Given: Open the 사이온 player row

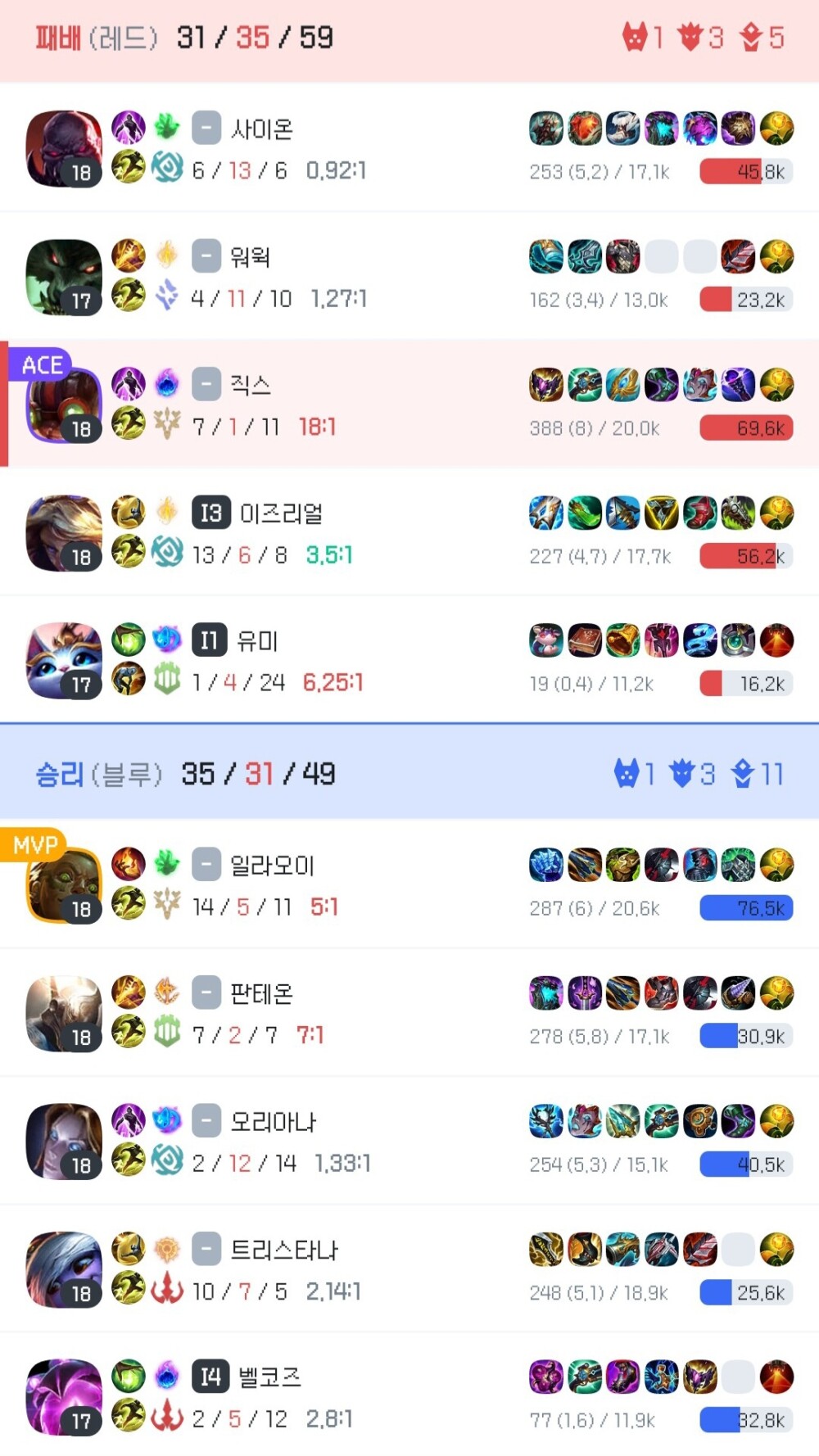Looking at the screenshot, I should point(409,148).
